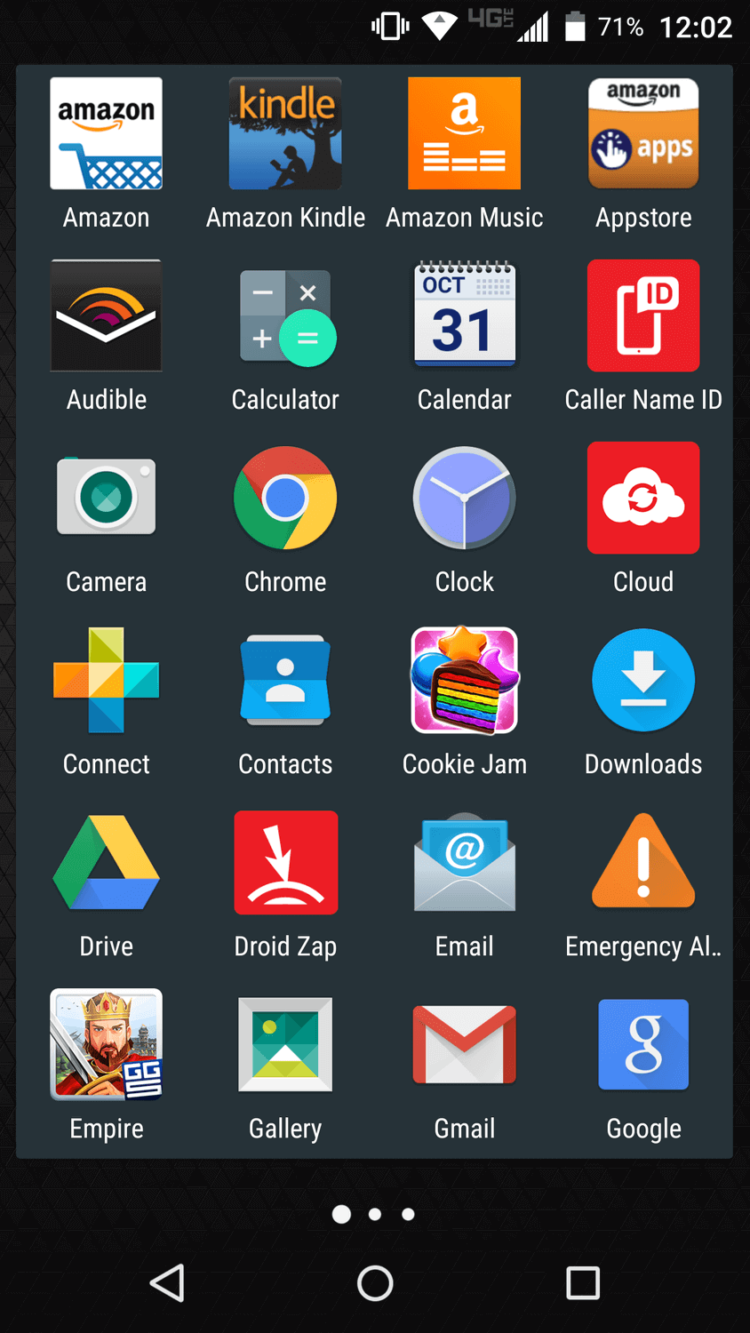Open the Camera

106,498
